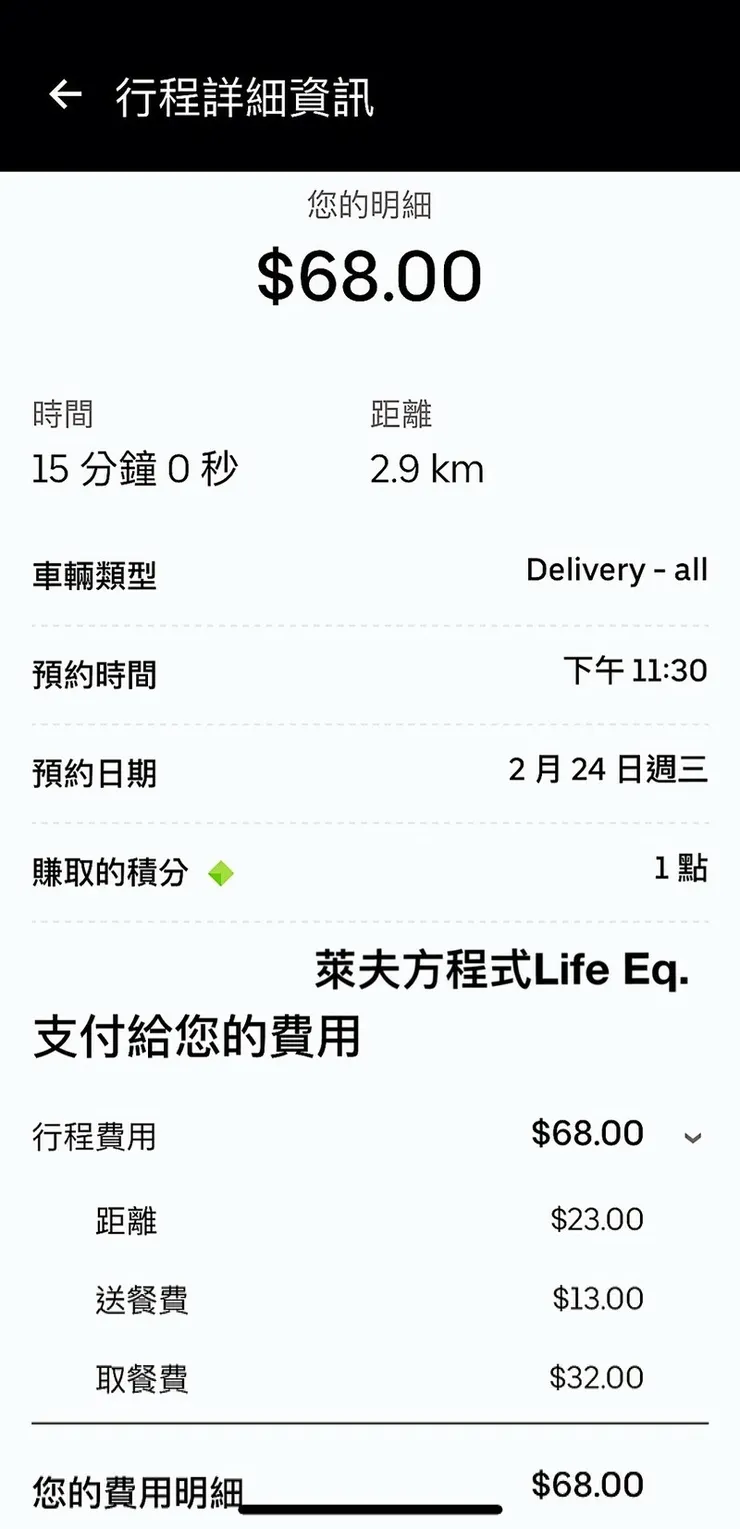This screenshot has height=1529, width=740.
Task: Tap the 距離 2.9 km value
Action: coord(428,468)
